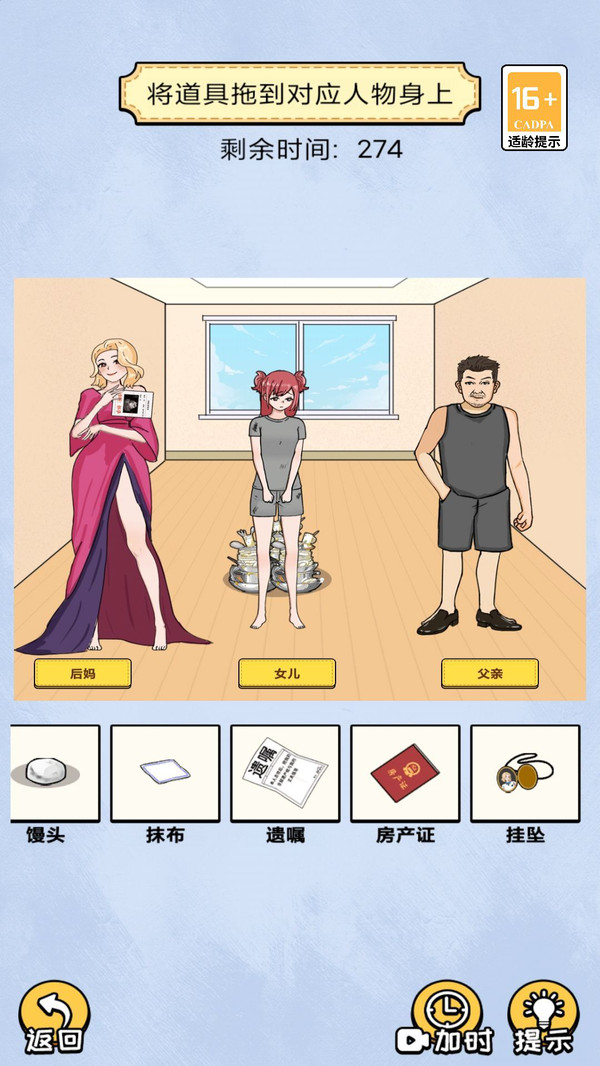This screenshot has width=600, height=1066.
Task: Select the 抹布 rag item
Action: (x=165, y=774)
